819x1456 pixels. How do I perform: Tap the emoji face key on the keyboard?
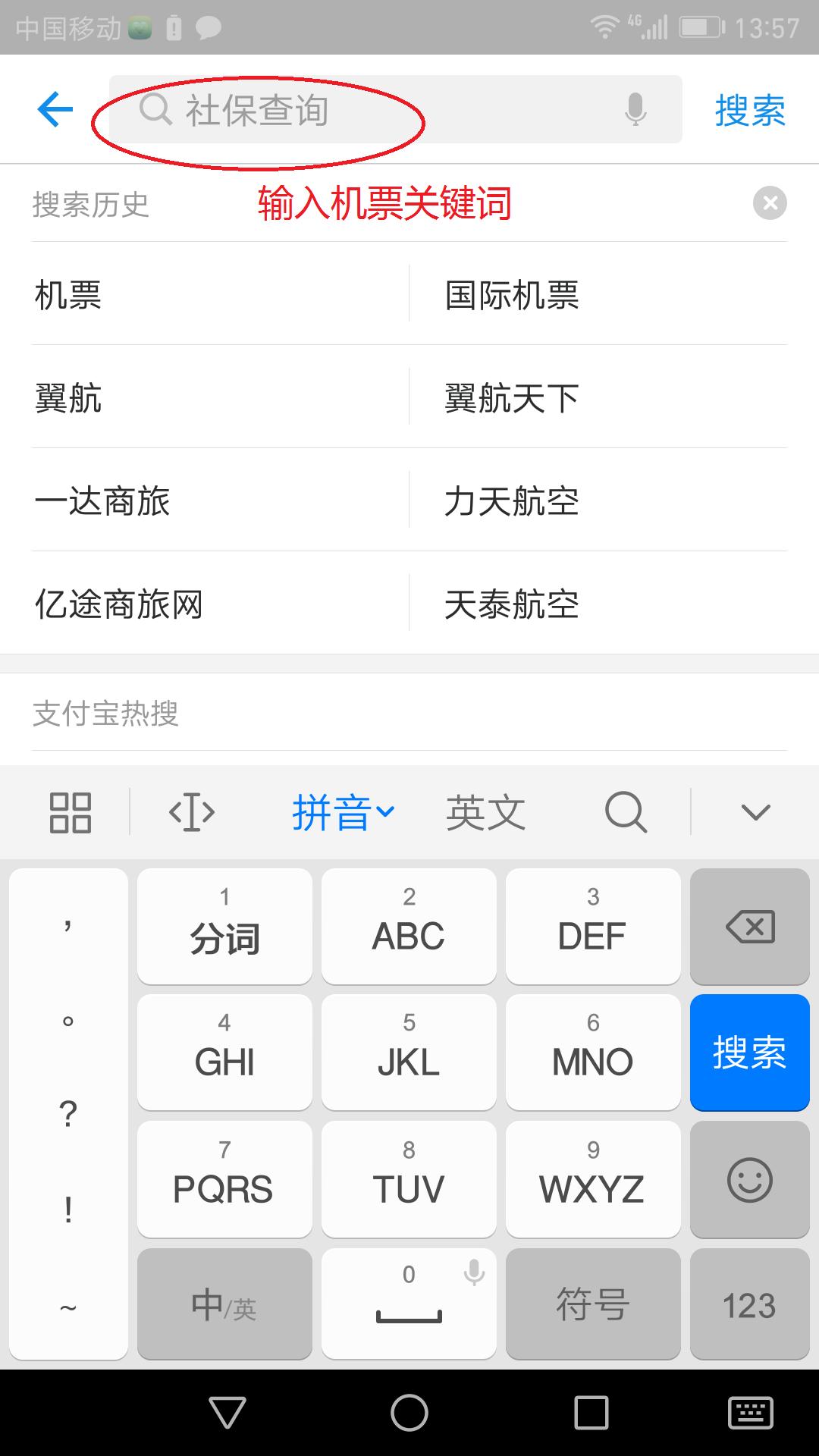tap(749, 1180)
